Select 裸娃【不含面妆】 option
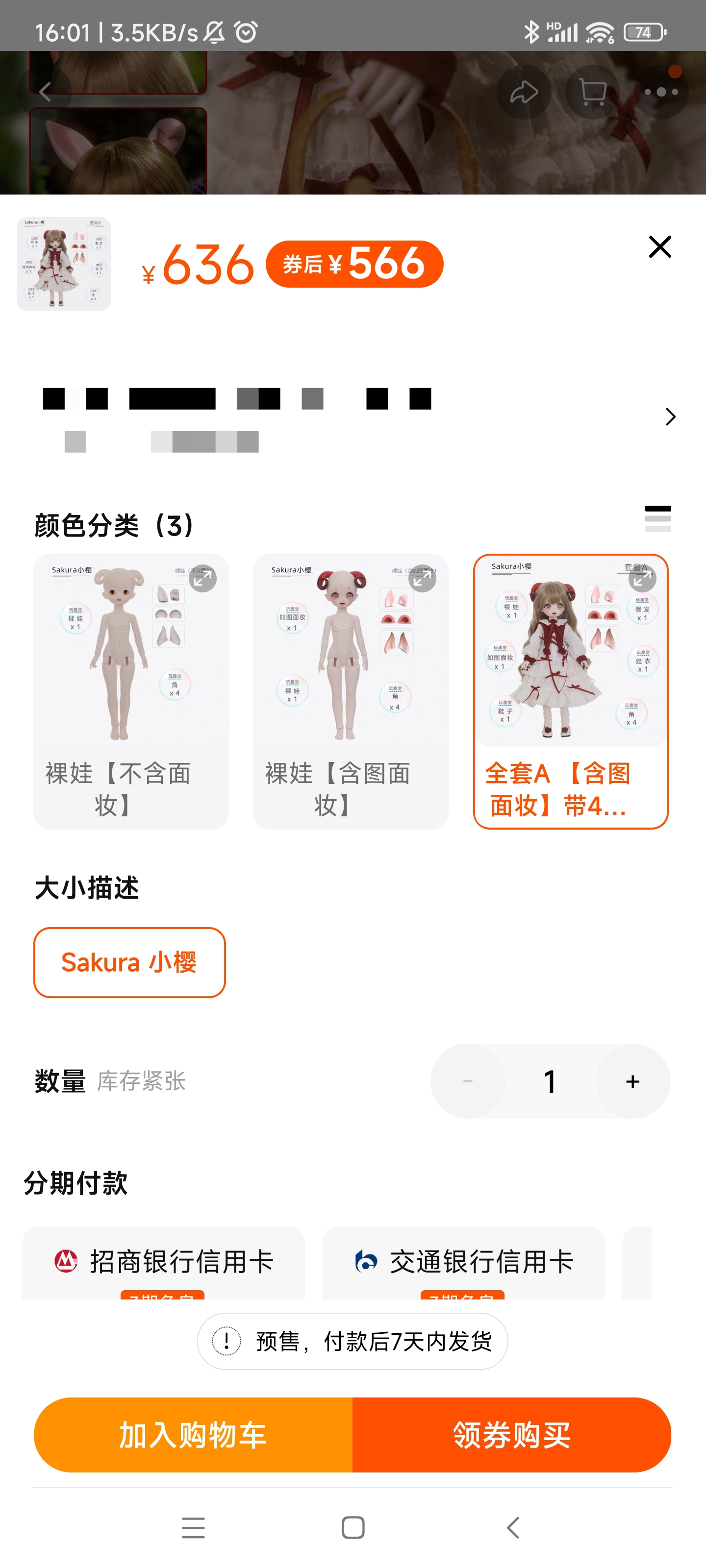 click(x=130, y=691)
